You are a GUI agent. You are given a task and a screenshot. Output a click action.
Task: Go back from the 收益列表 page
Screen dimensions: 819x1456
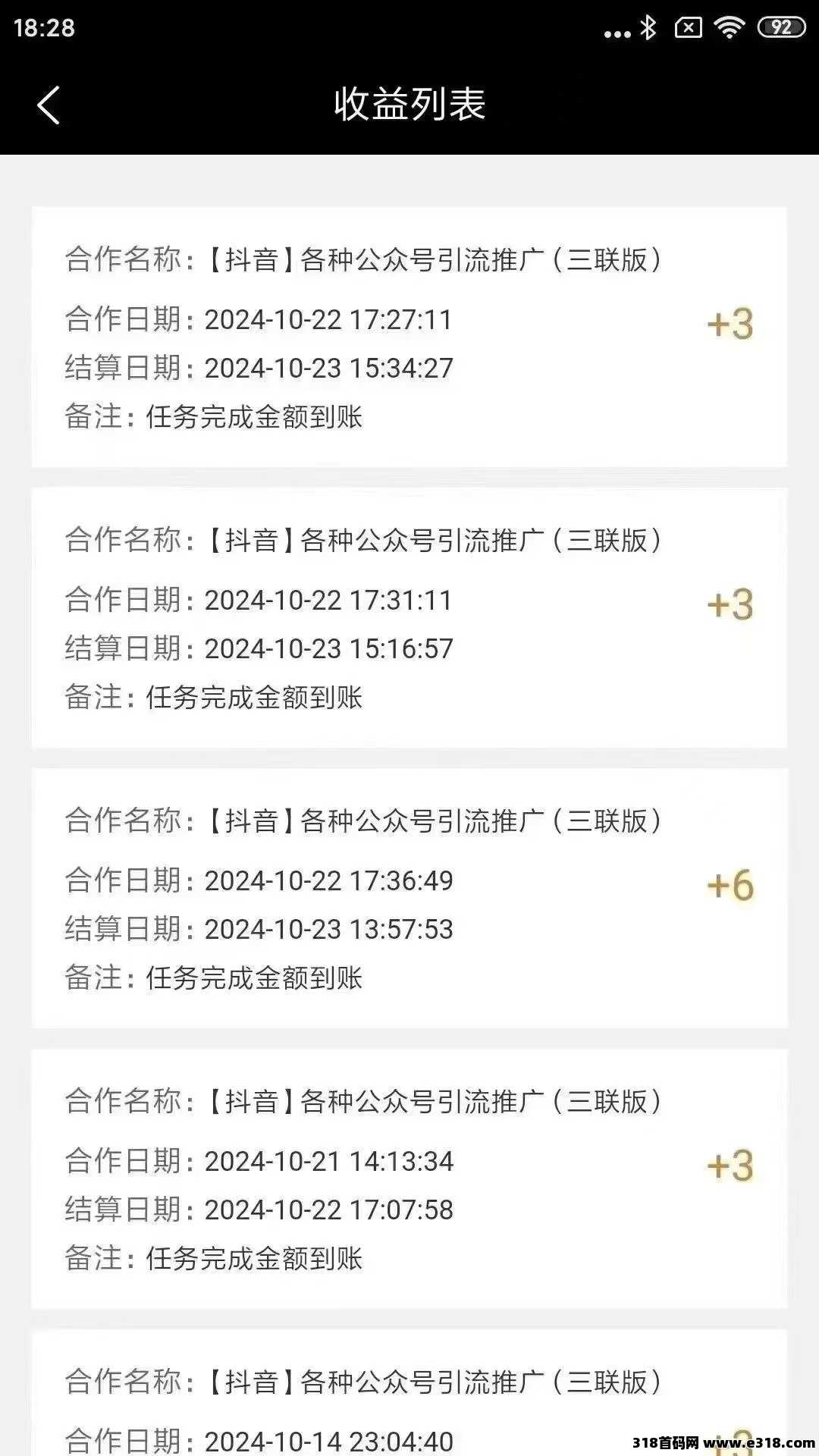pyautogui.click(x=48, y=105)
